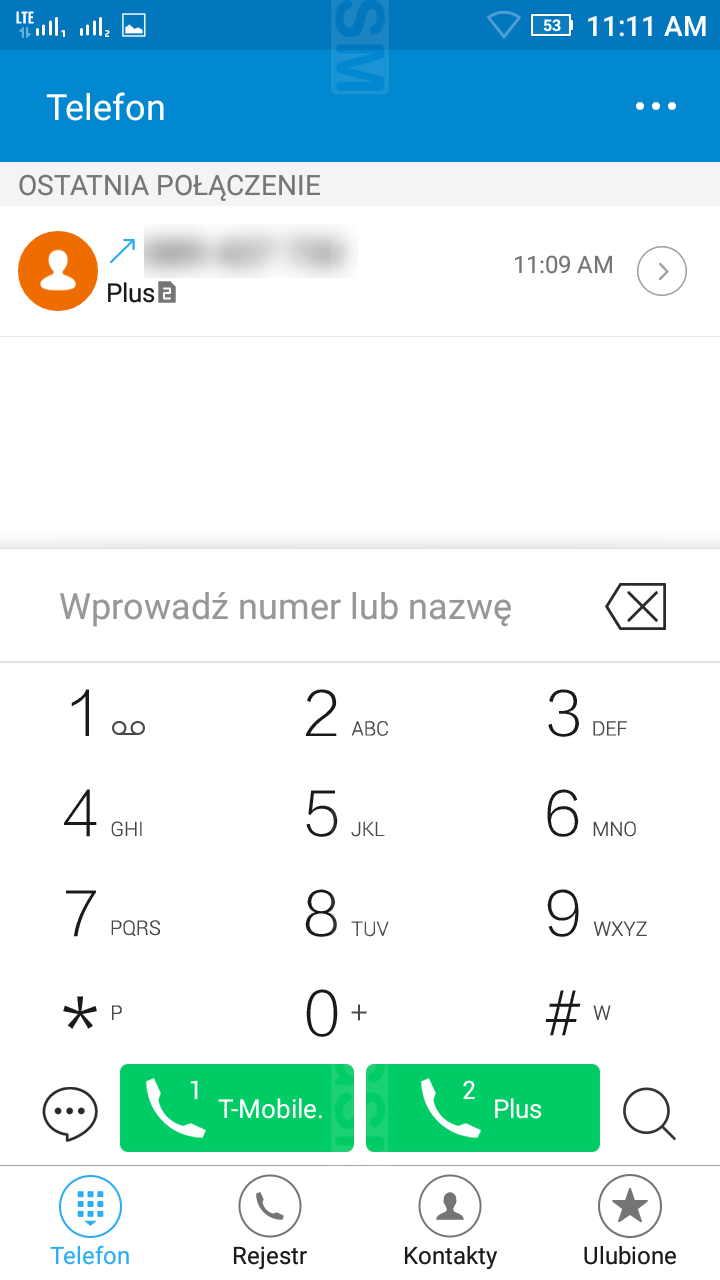Switch to the Rejestr tab

click(269, 1222)
